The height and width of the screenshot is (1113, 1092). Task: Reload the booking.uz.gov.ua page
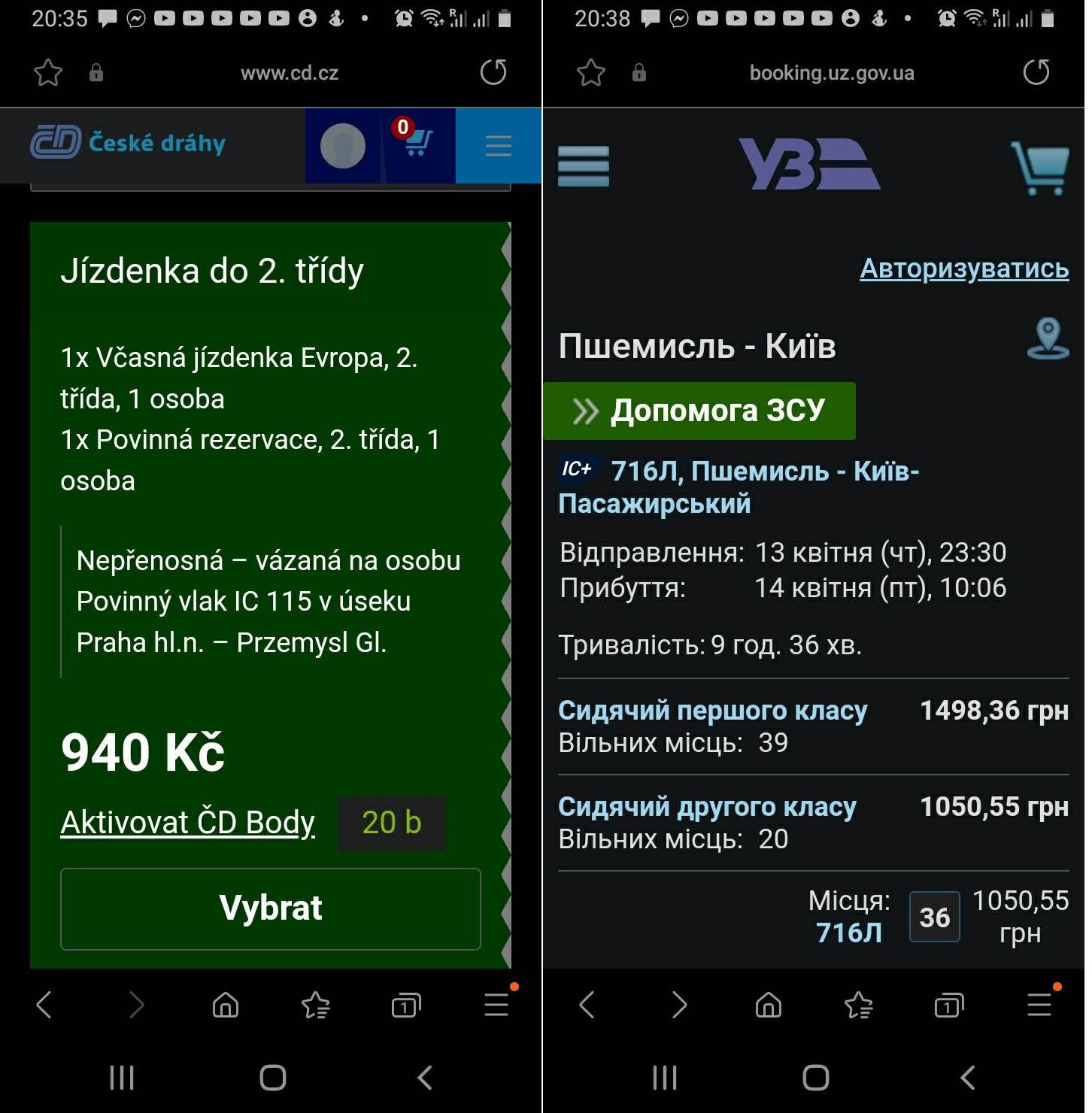[x=1036, y=72]
